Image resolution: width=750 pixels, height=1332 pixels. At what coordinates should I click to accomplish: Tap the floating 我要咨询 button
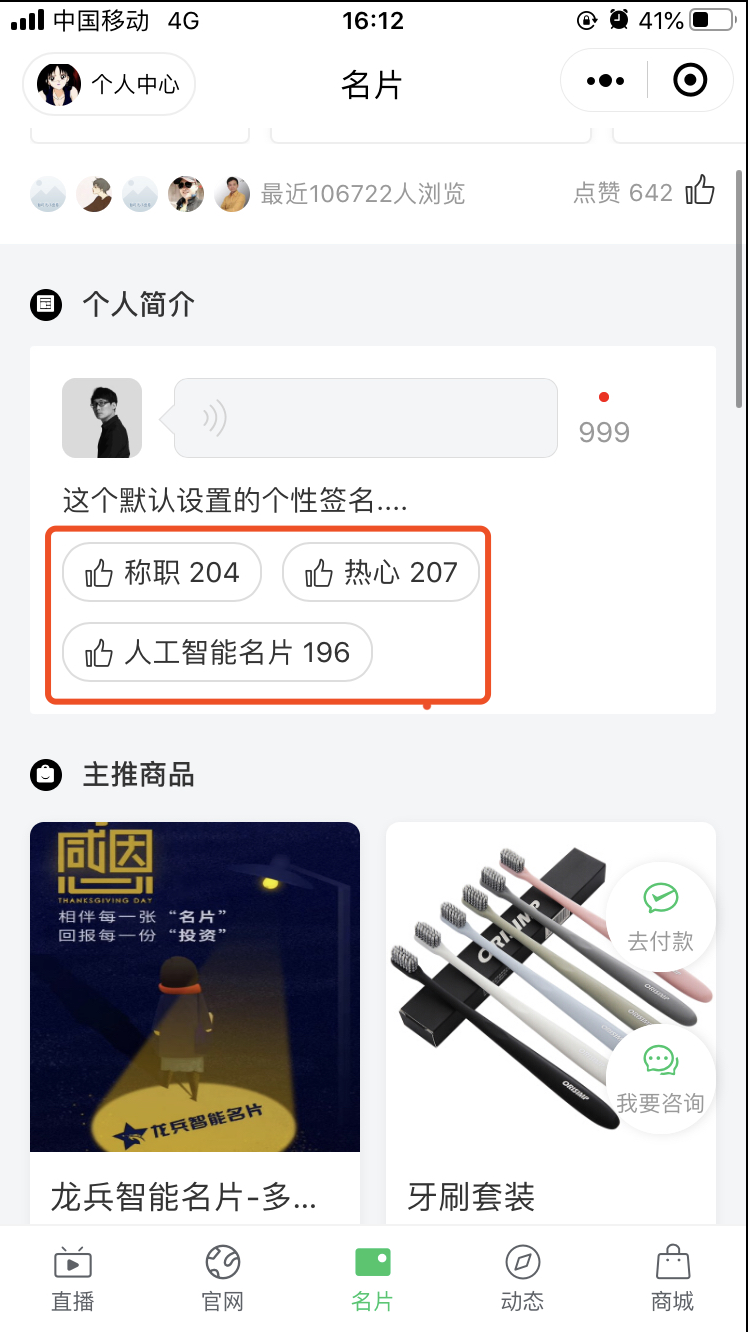[x=660, y=1078]
